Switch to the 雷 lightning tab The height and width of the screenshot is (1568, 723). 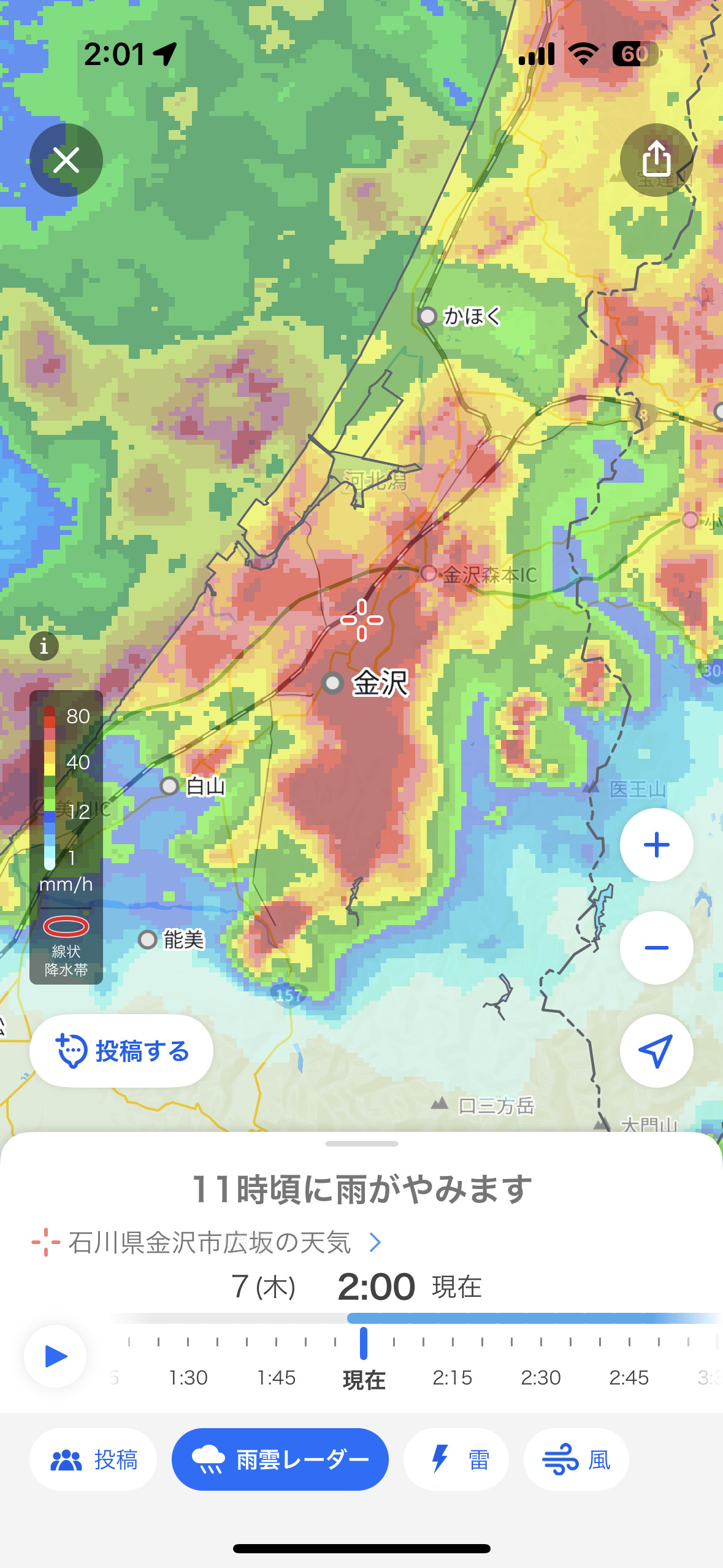tap(456, 1459)
